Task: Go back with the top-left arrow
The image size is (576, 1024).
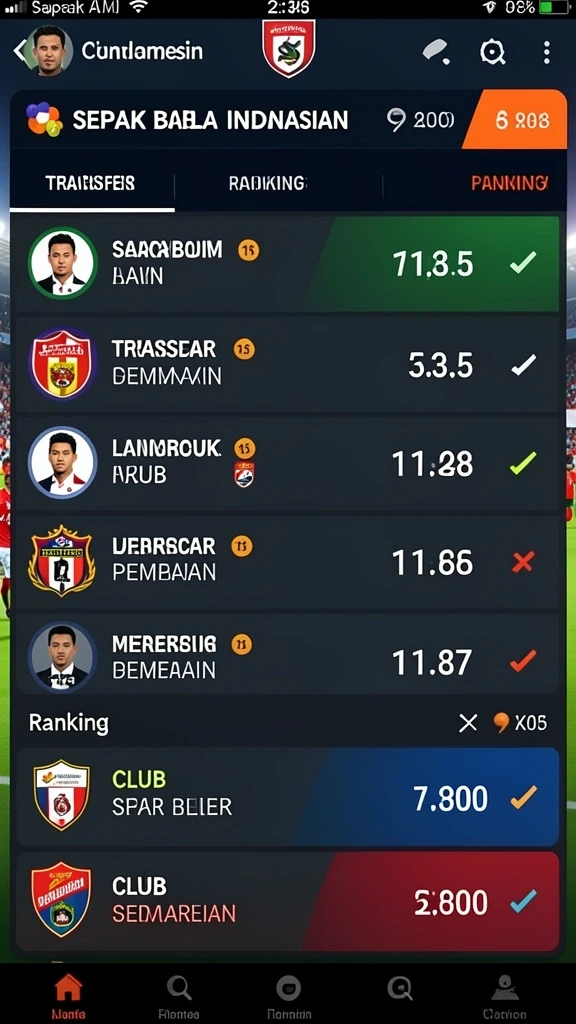Action: tap(18, 51)
